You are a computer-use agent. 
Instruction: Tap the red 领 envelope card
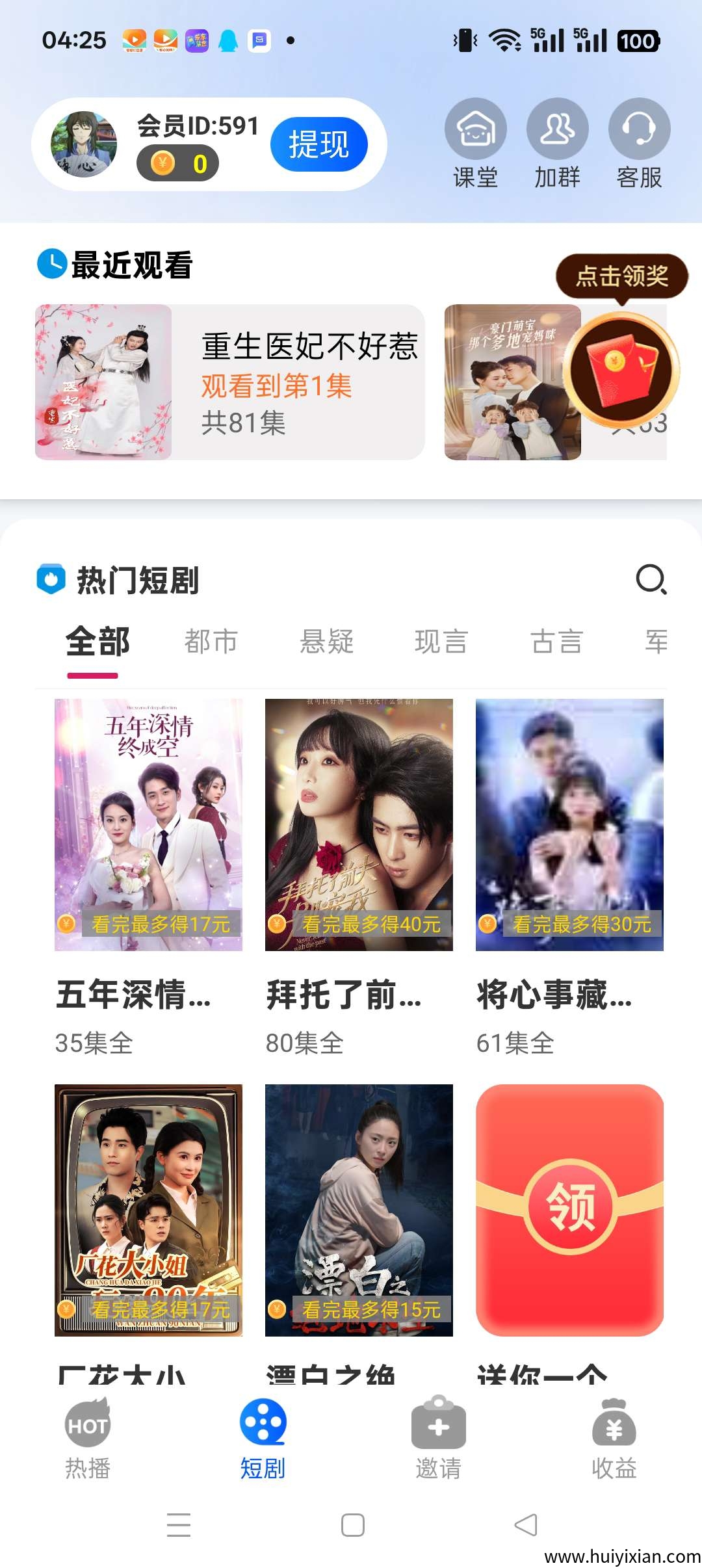(x=569, y=1210)
